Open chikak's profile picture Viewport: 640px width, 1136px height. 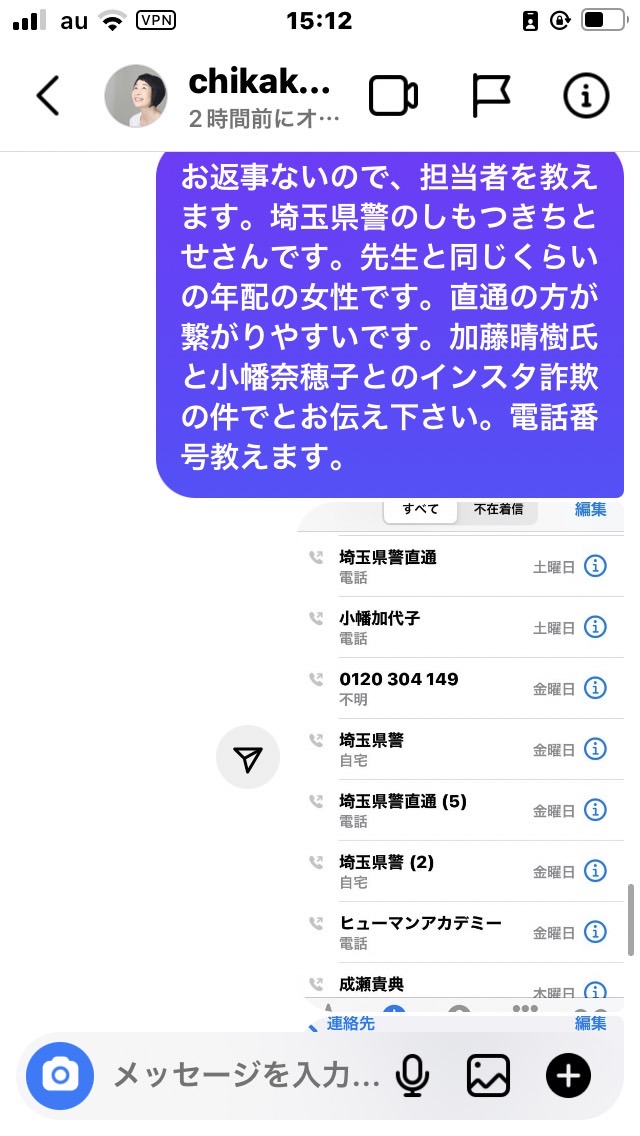tap(136, 96)
